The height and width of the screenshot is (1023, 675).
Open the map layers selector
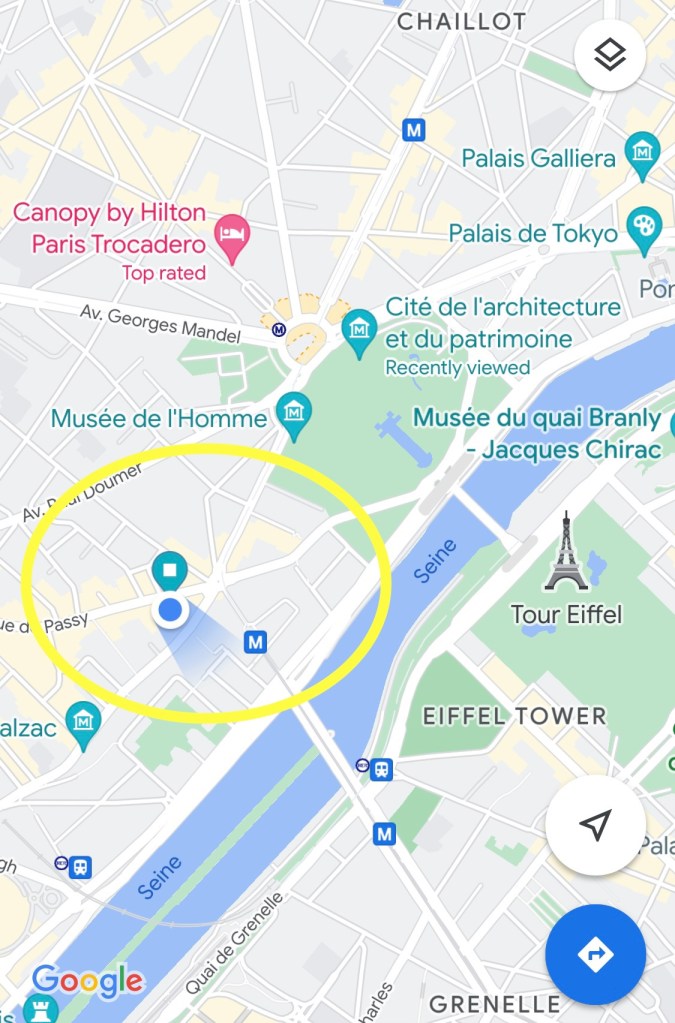point(609,56)
